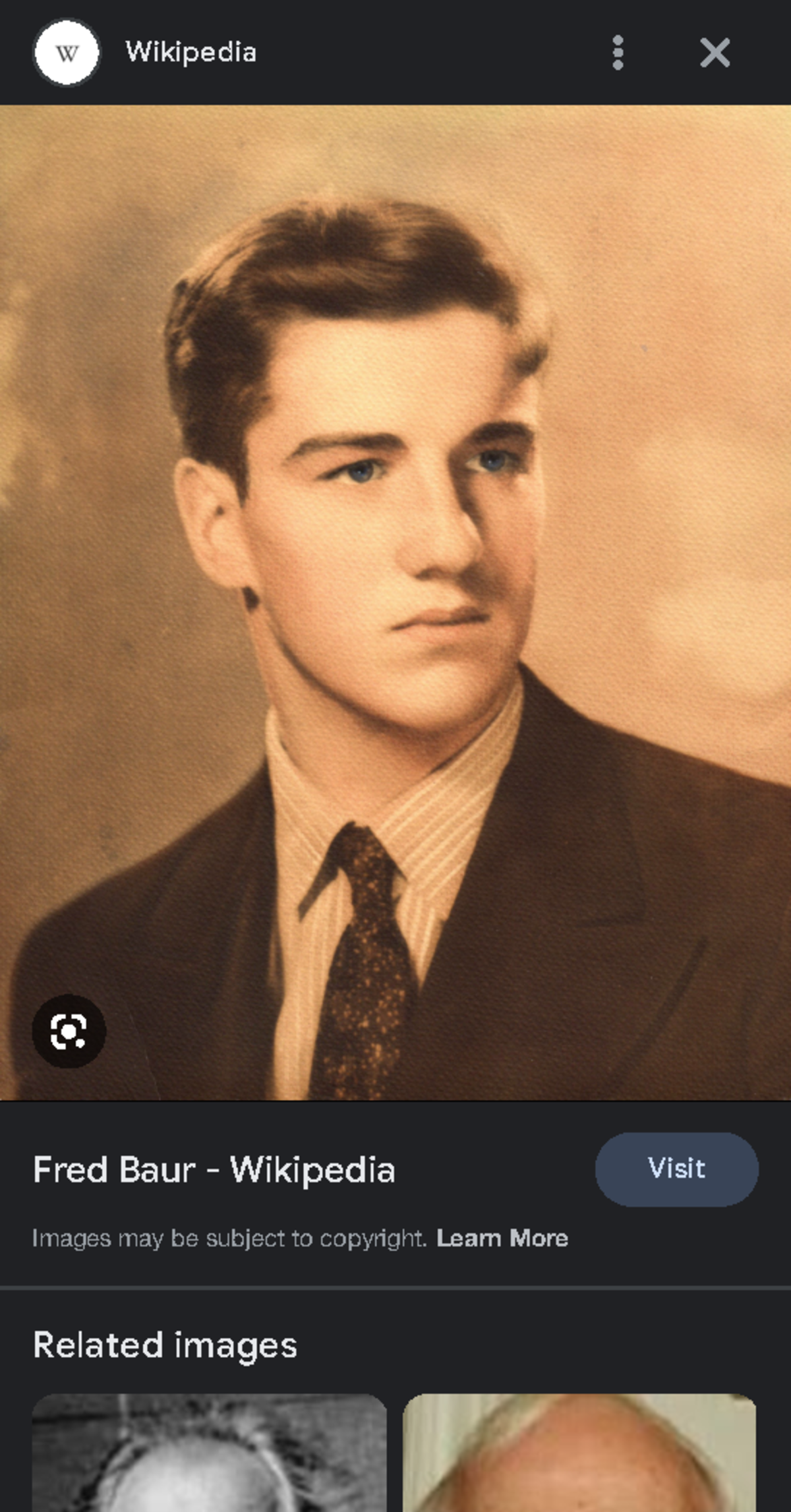Screen dimensions: 791x1512
Task: Search this image with Google Lens
Action: pos(69,1032)
